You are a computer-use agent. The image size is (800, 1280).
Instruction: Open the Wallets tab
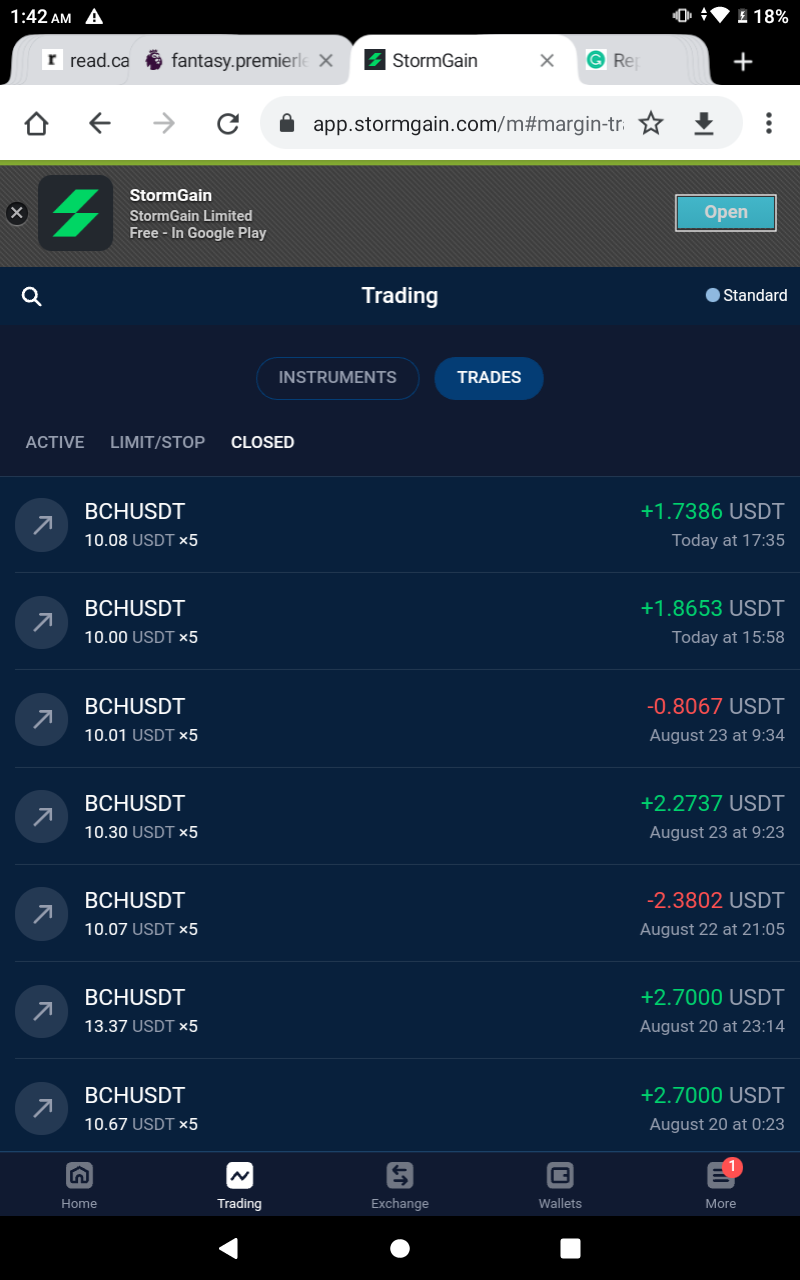pos(560,1185)
